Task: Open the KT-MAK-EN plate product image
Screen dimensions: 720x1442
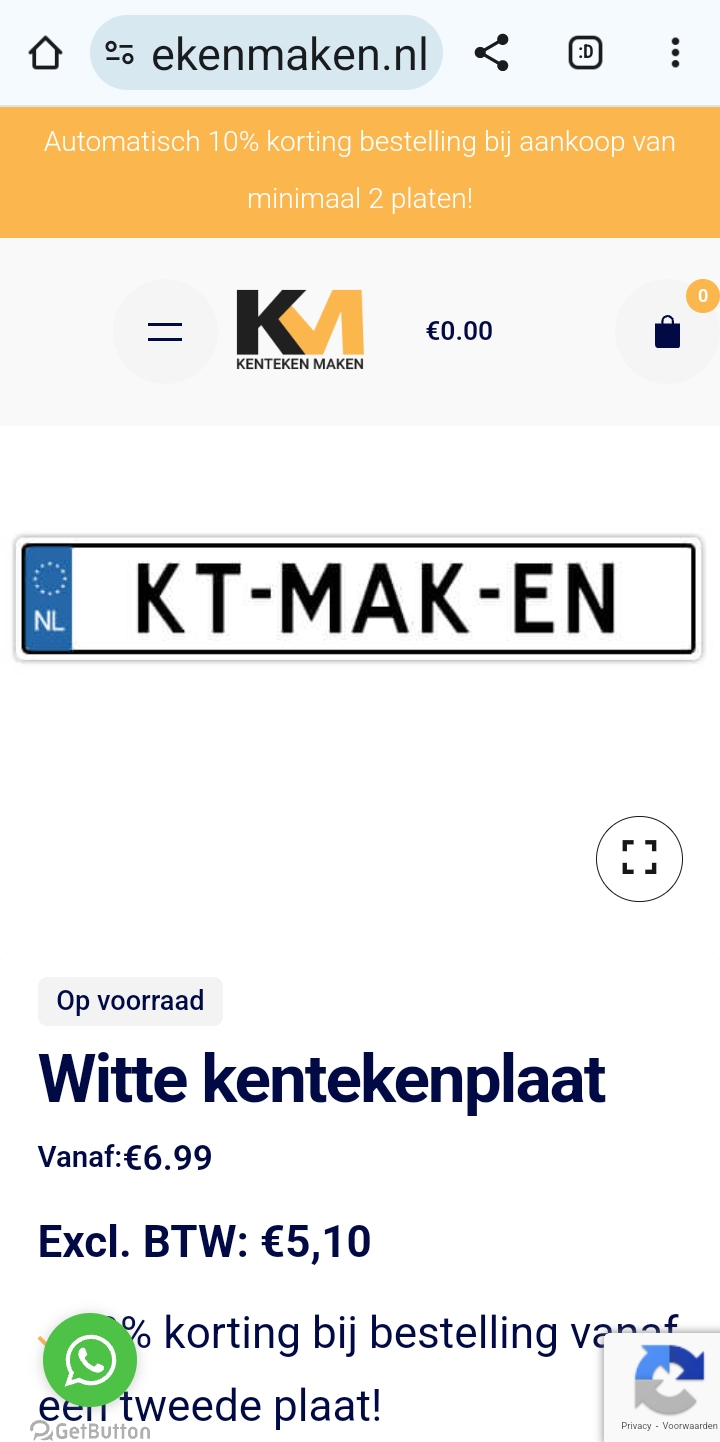Action: [358, 599]
